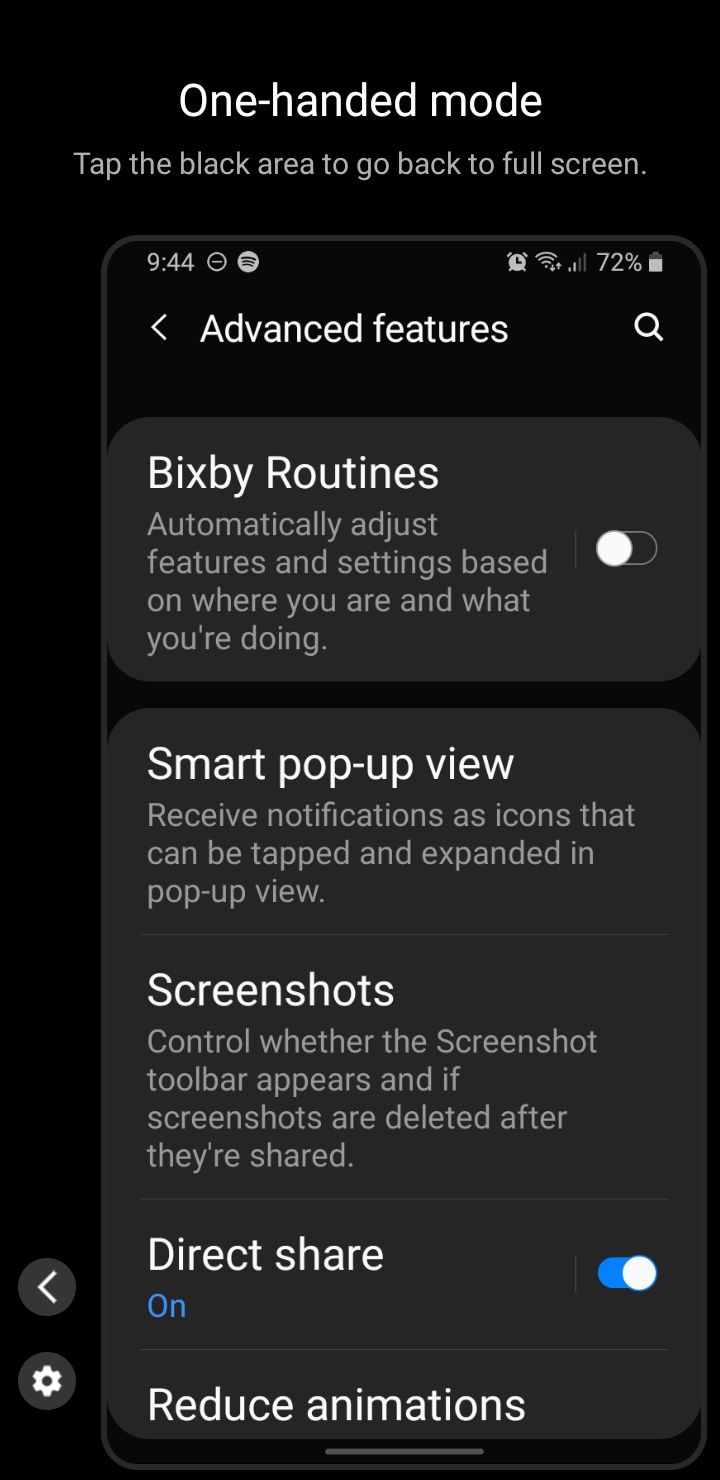Tap the back arrow to exit Advanced features
Screen dimensions: 720x1480
158,327
